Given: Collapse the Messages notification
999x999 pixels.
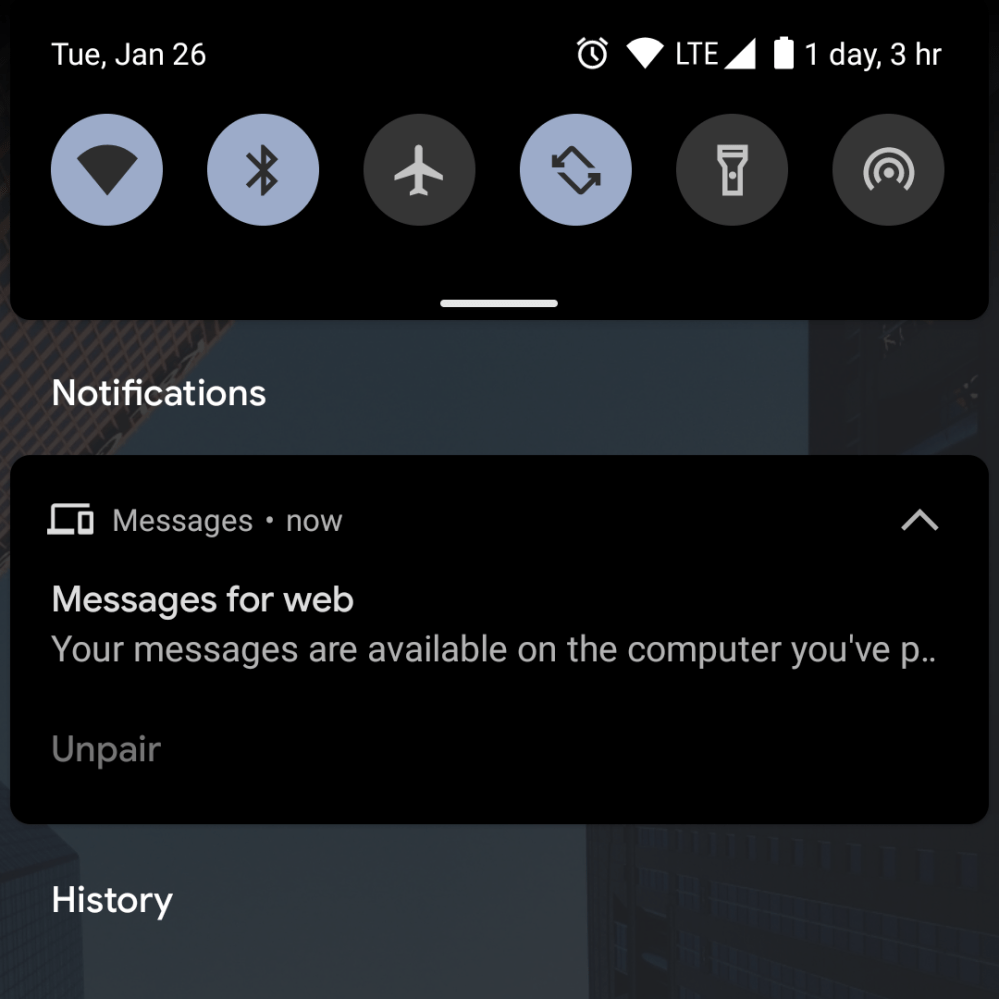Looking at the screenshot, I should point(919,520).
